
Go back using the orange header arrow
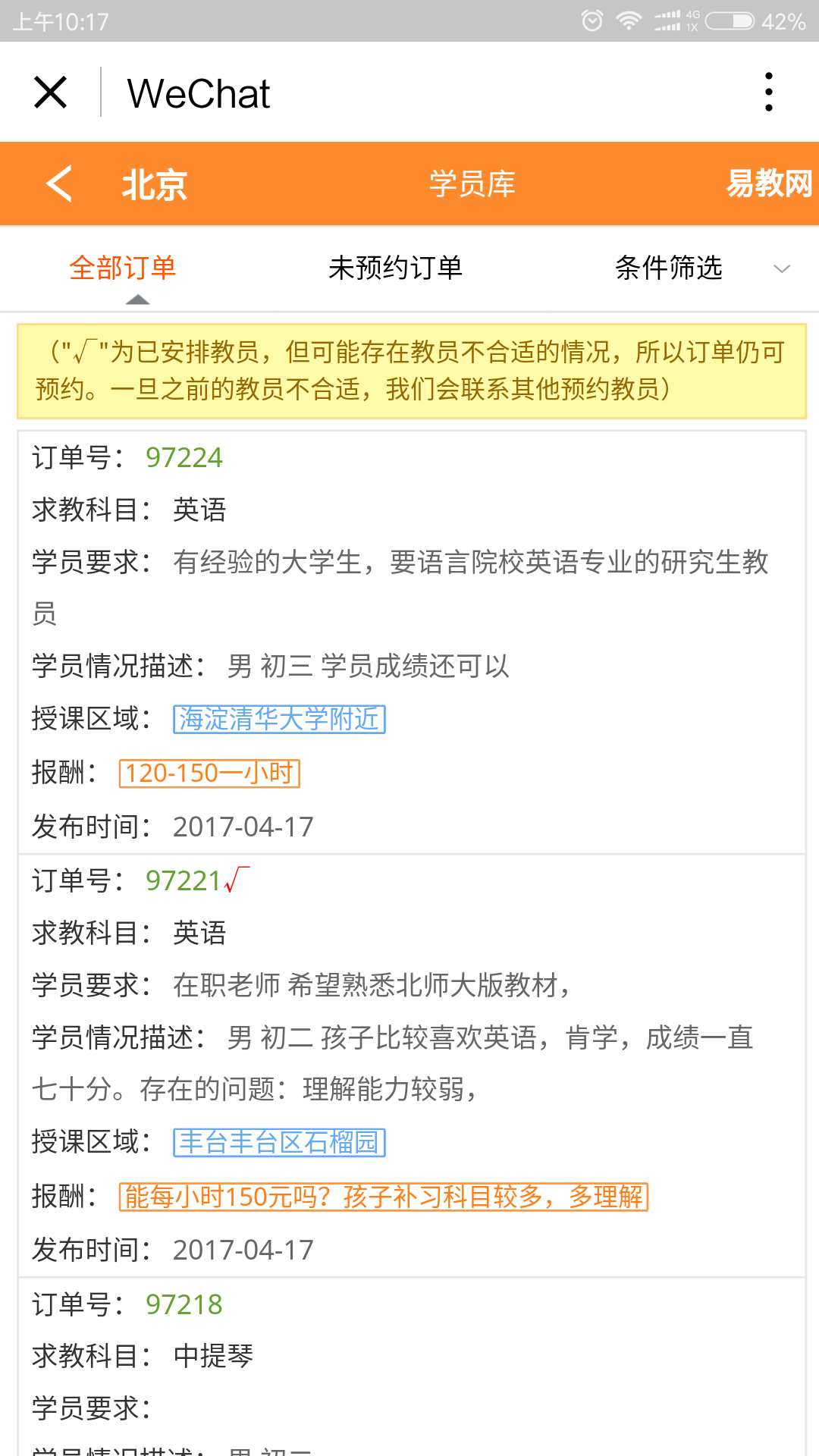[x=60, y=184]
